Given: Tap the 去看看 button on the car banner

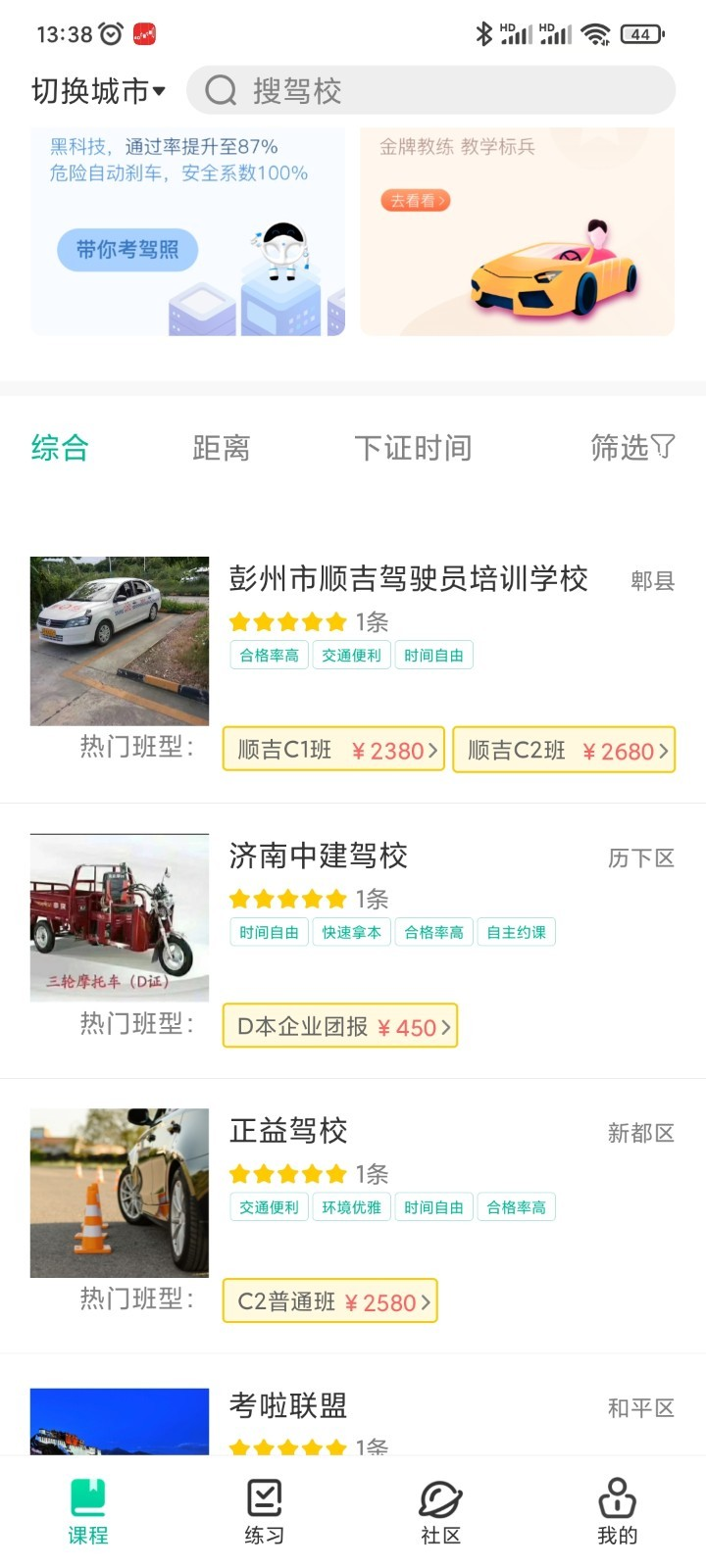Looking at the screenshot, I should point(415,201).
